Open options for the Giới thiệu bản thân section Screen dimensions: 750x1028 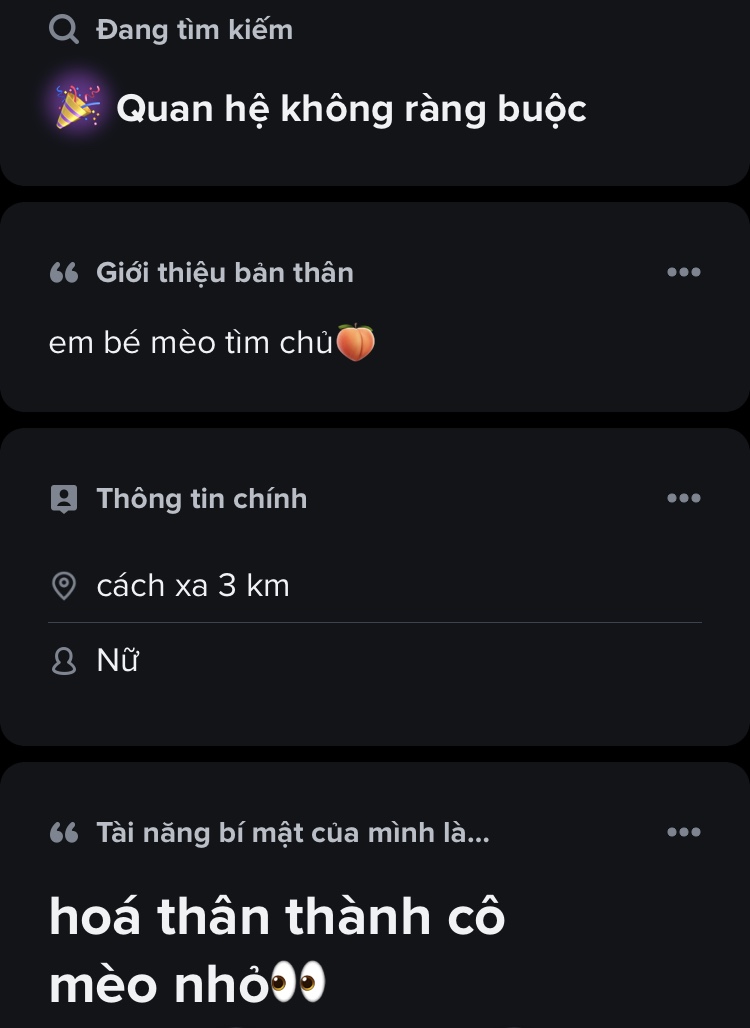(x=684, y=272)
